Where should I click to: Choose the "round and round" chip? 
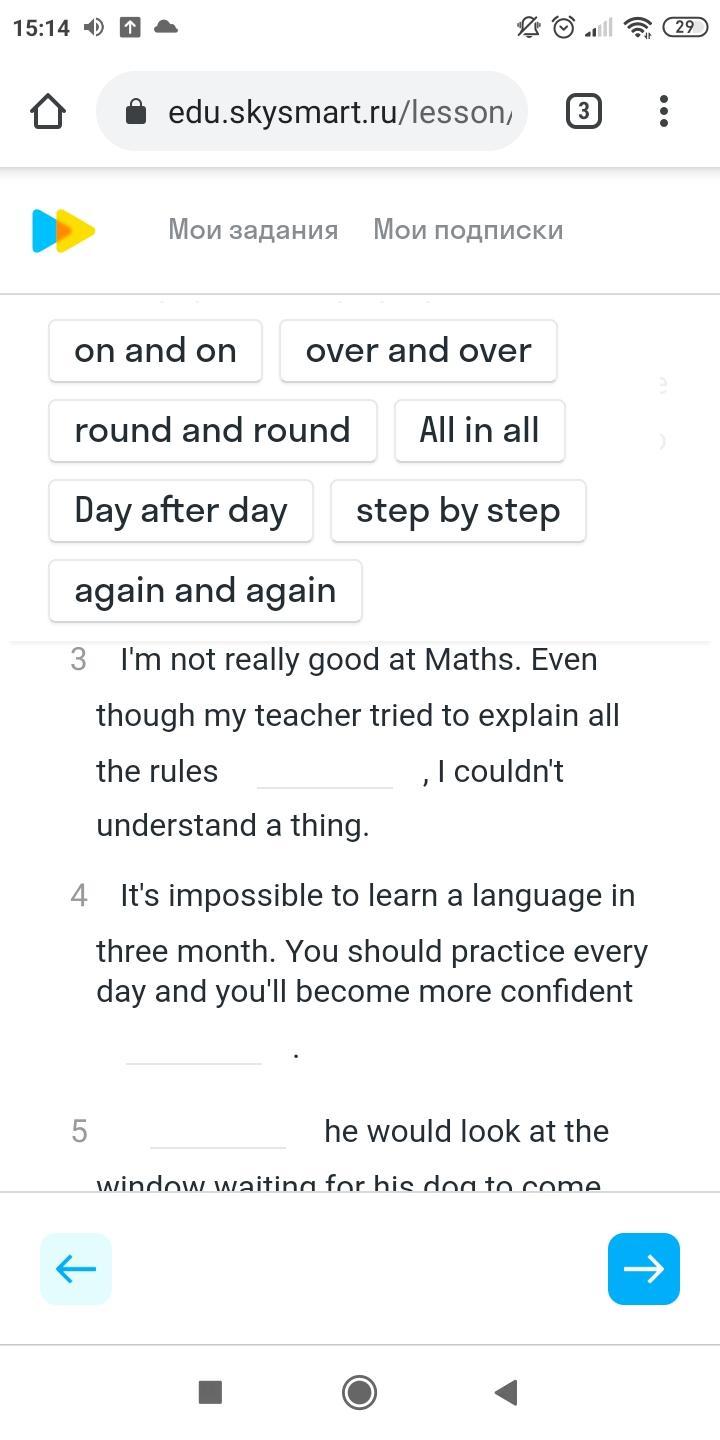click(213, 431)
